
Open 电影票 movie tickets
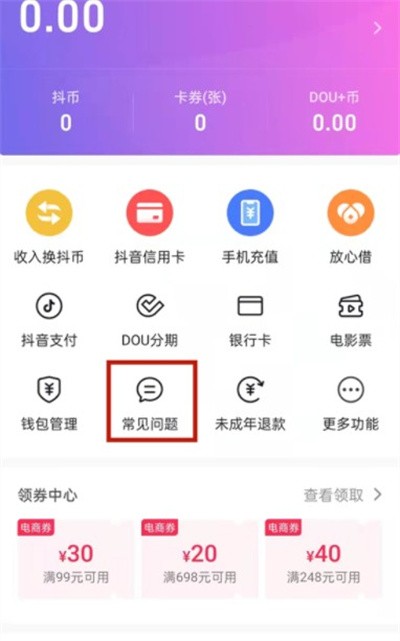click(x=351, y=320)
